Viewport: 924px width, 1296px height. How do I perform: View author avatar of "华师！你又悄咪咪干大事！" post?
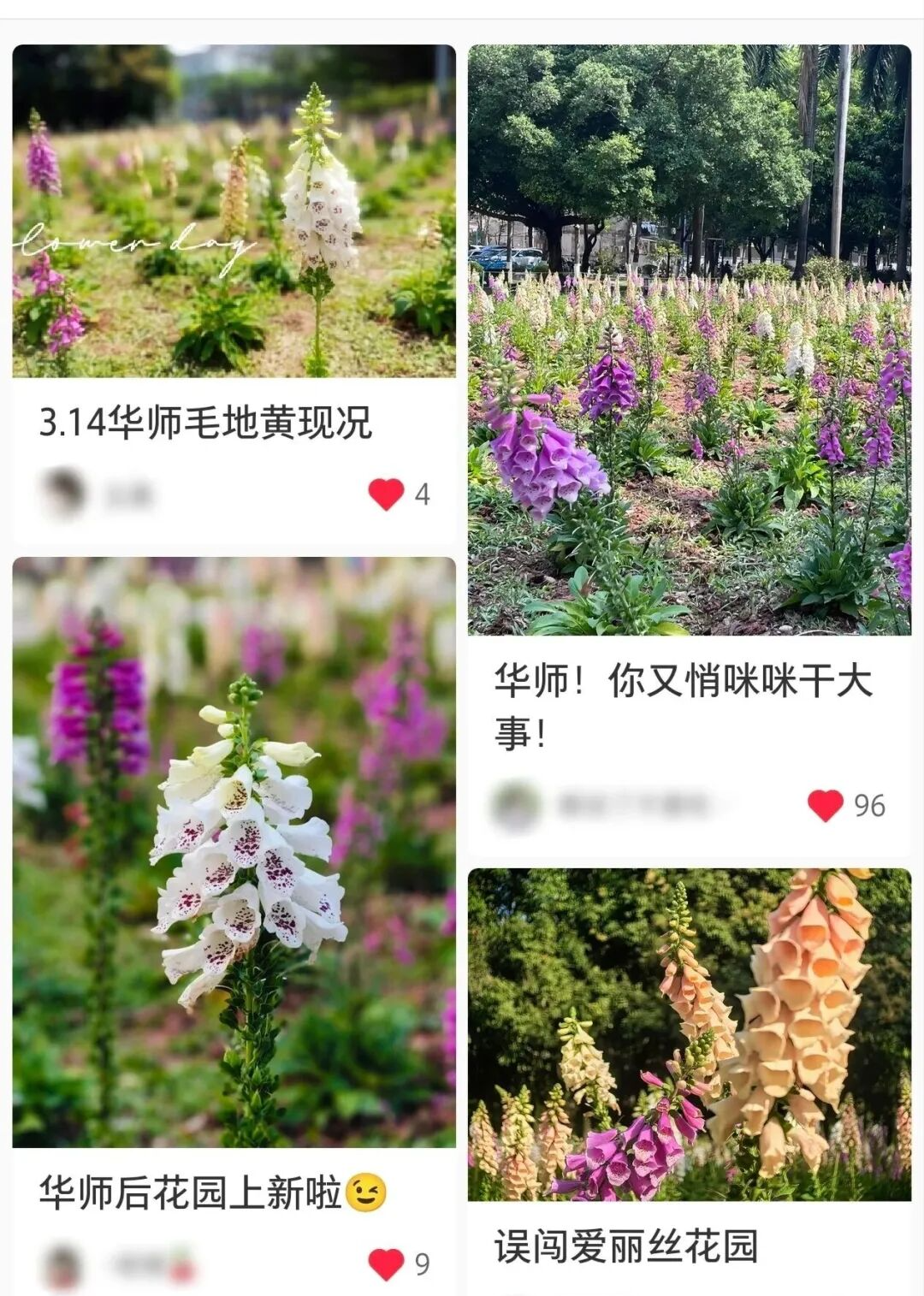pyautogui.click(x=516, y=805)
